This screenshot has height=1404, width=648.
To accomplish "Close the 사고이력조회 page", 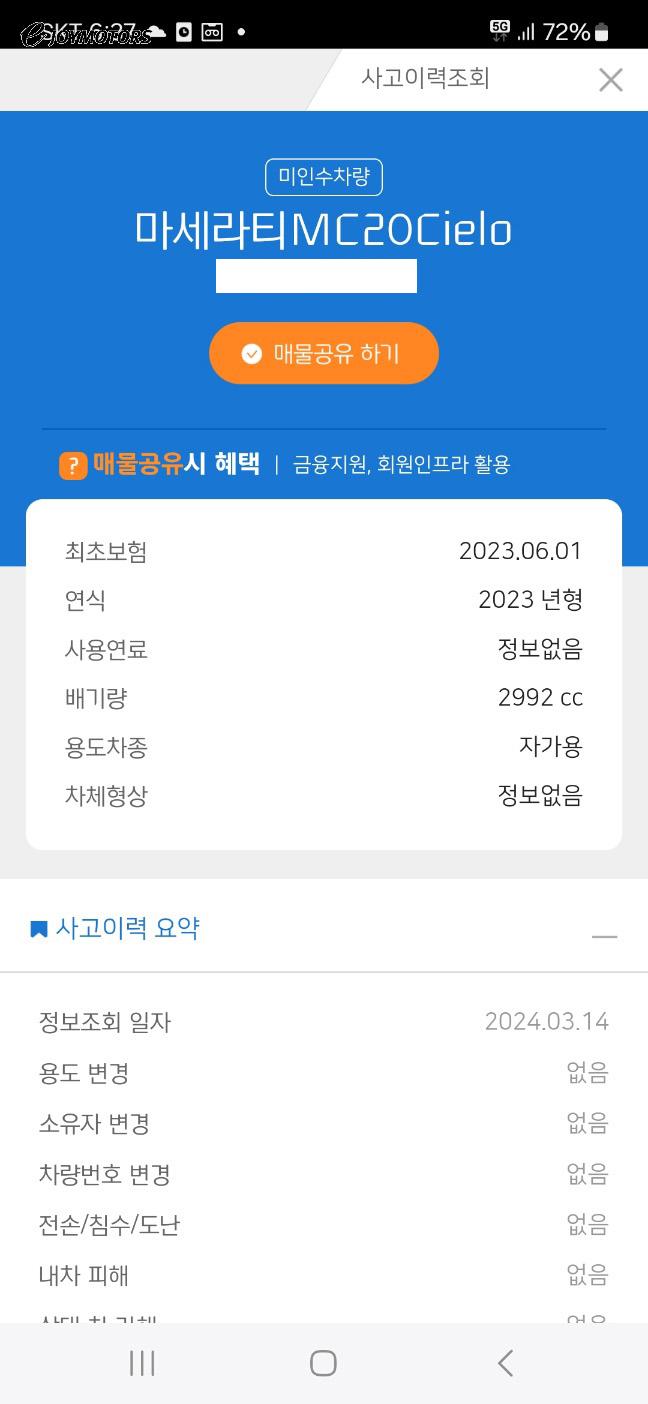I will [610, 80].
